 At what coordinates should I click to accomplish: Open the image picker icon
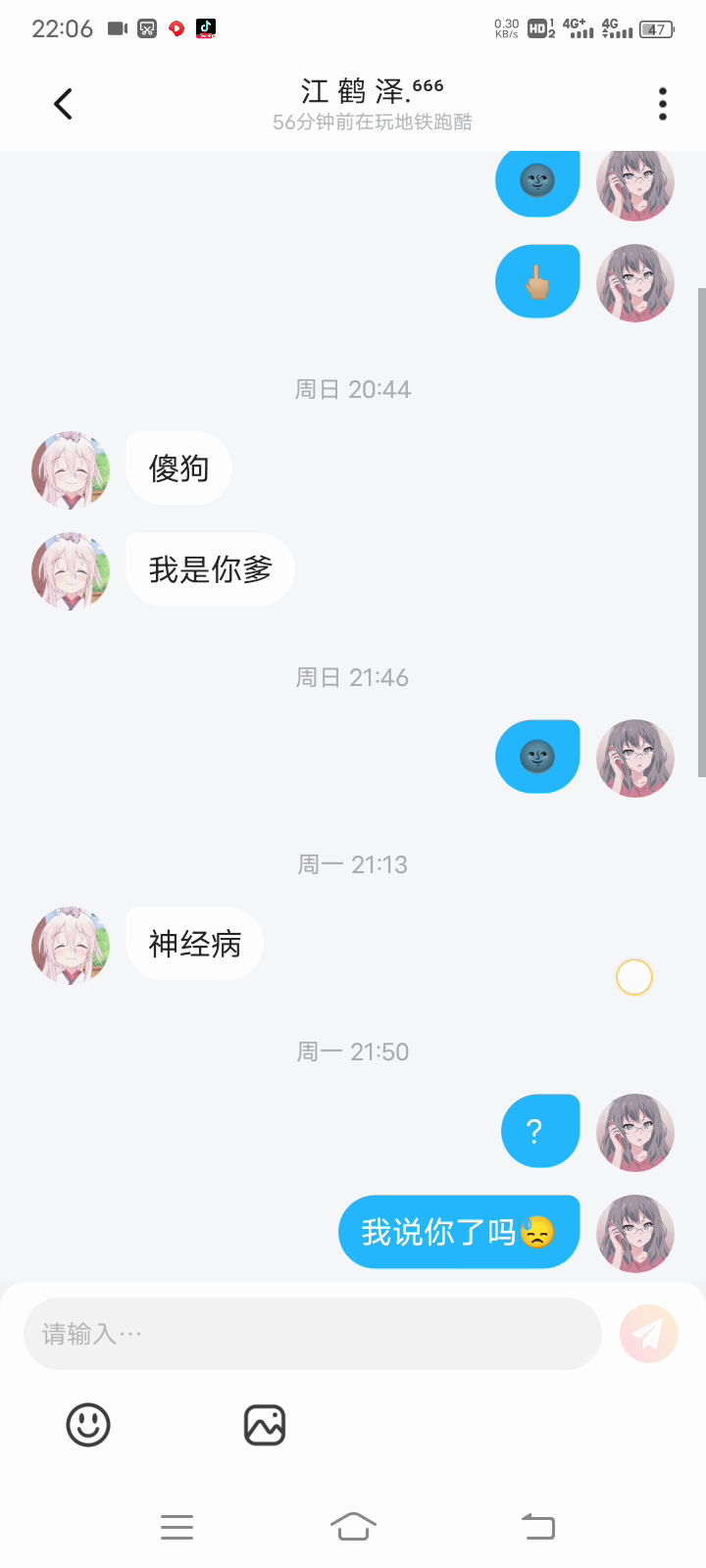265,1425
